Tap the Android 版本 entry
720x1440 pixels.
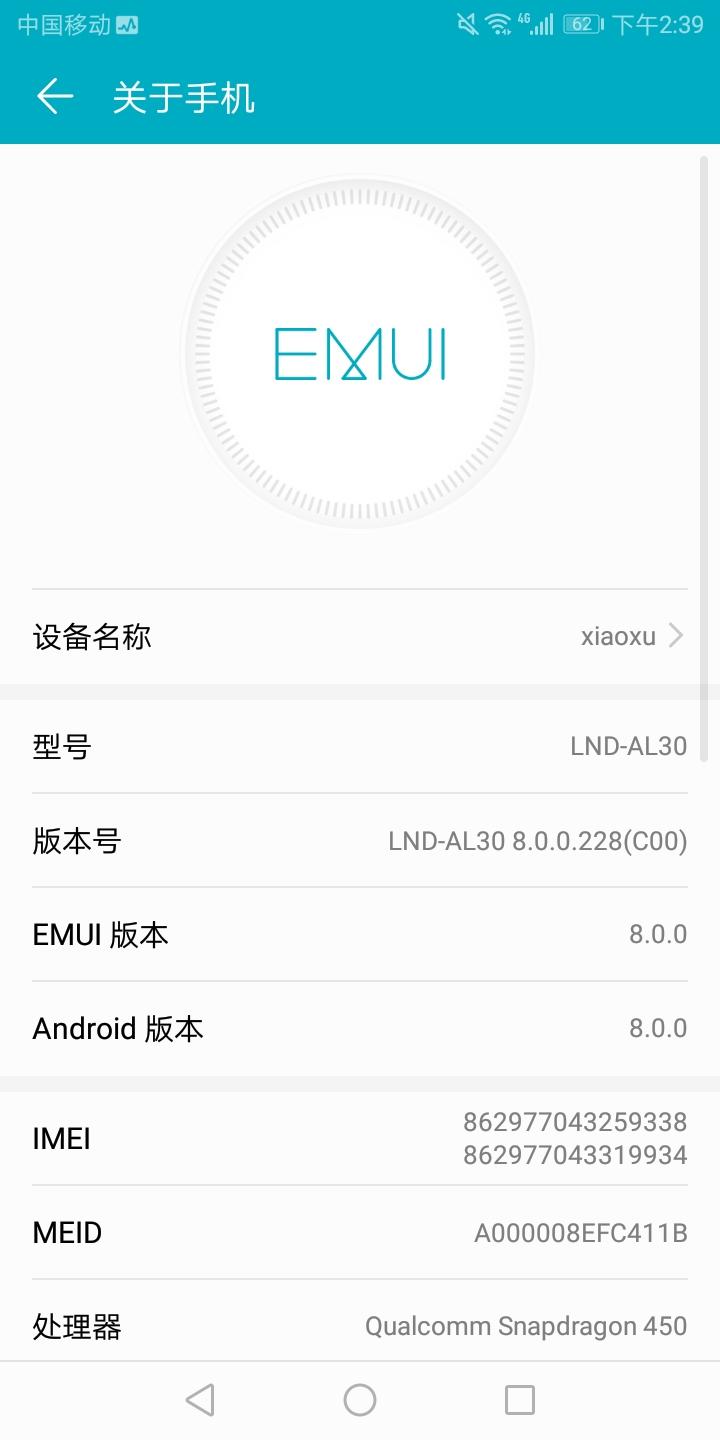(360, 1028)
